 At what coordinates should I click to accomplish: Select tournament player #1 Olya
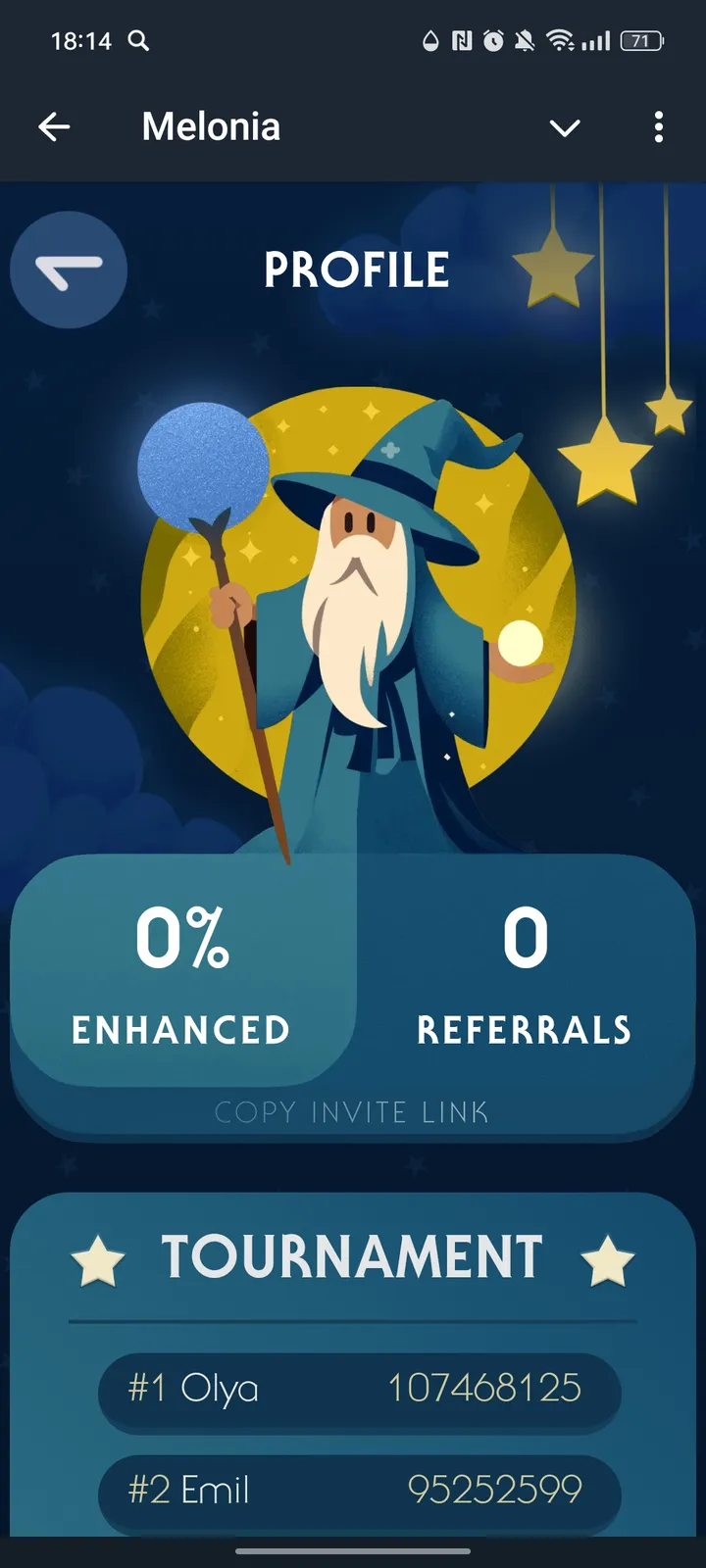tap(359, 1389)
